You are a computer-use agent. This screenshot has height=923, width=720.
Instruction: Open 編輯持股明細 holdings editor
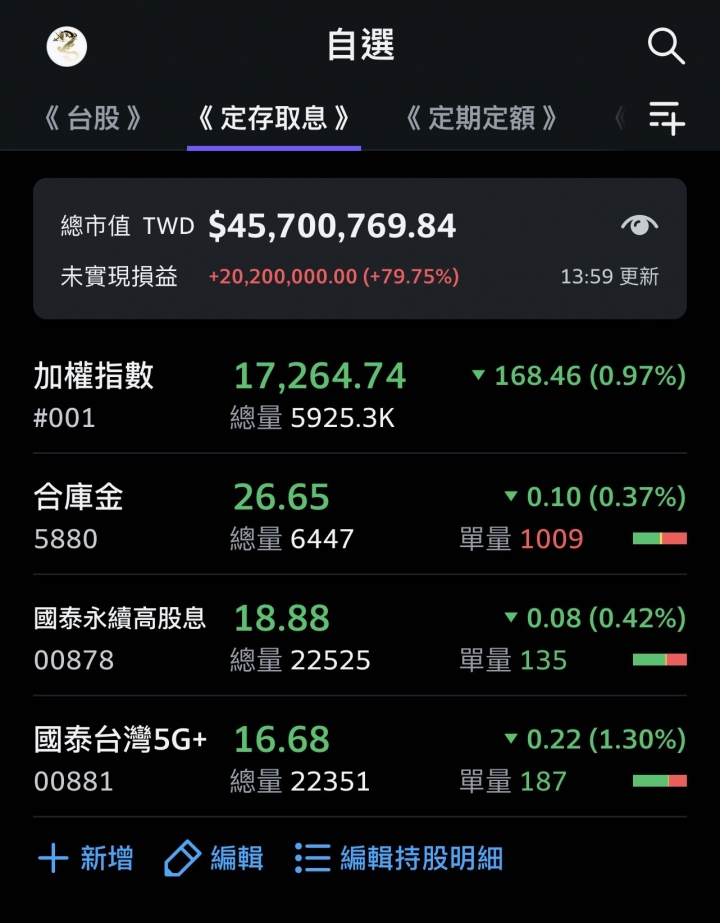pyautogui.click(x=399, y=858)
